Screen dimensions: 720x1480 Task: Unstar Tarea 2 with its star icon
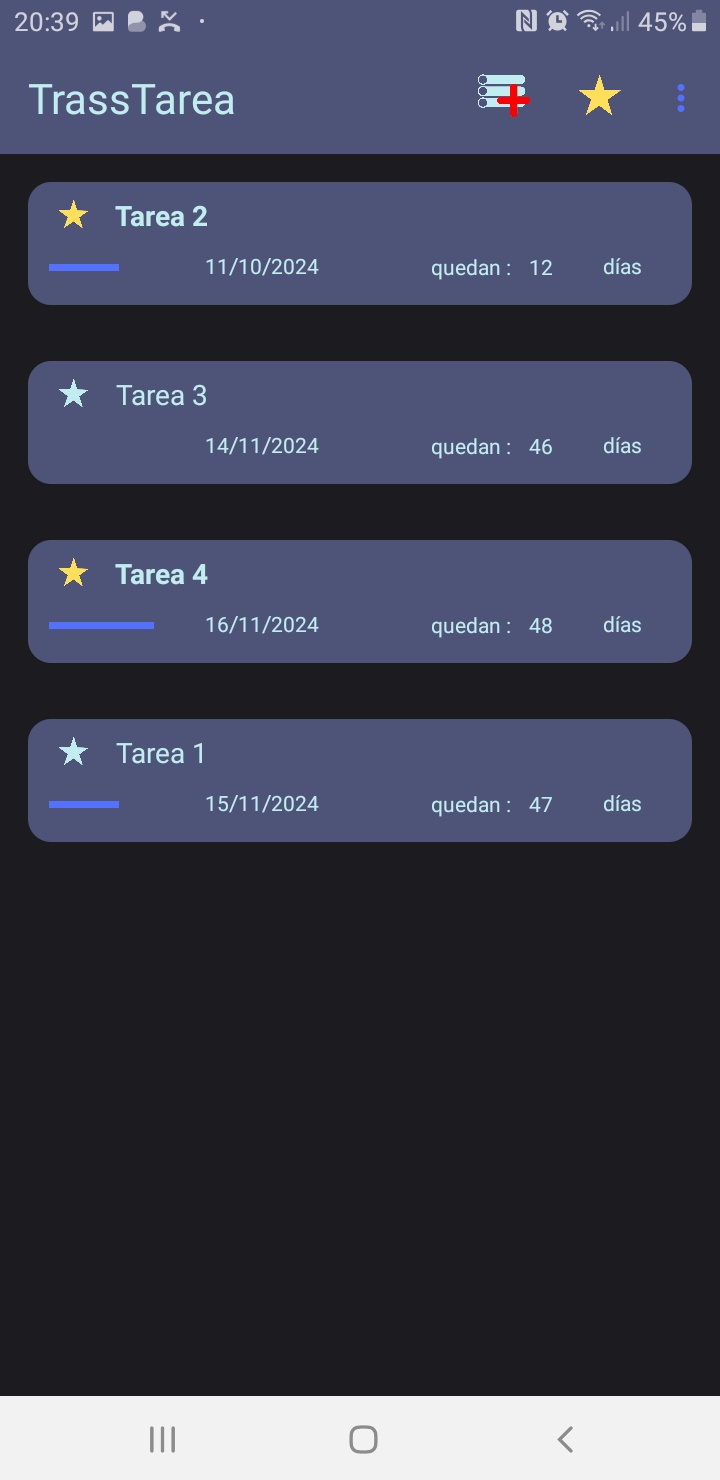(x=73, y=215)
